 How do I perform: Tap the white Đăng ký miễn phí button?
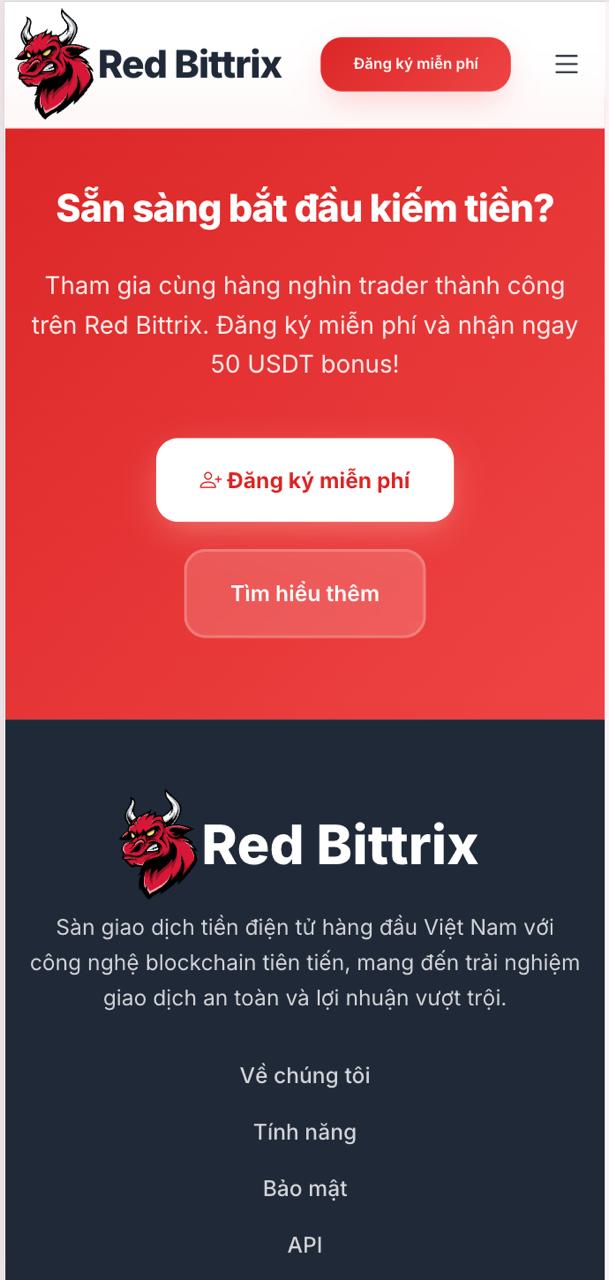click(x=305, y=480)
